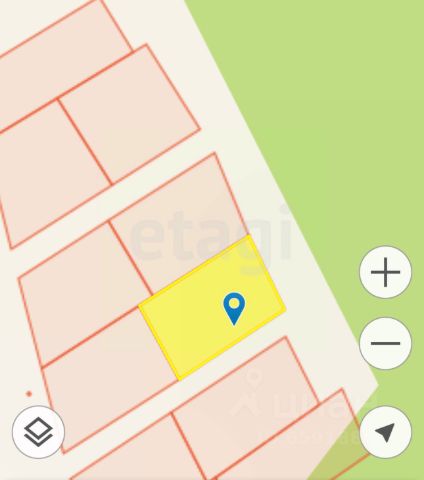Zoom in with the plus button
Image resolution: width=424 pixels, height=480 pixels.
click(x=385, y=272)
